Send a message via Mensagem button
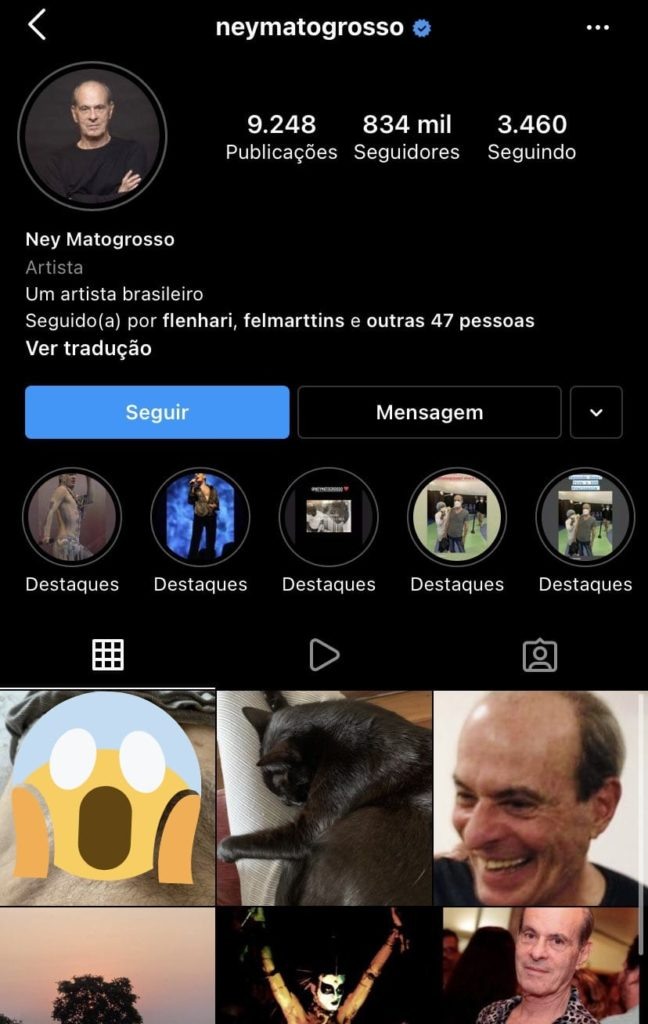 point(429,412)
